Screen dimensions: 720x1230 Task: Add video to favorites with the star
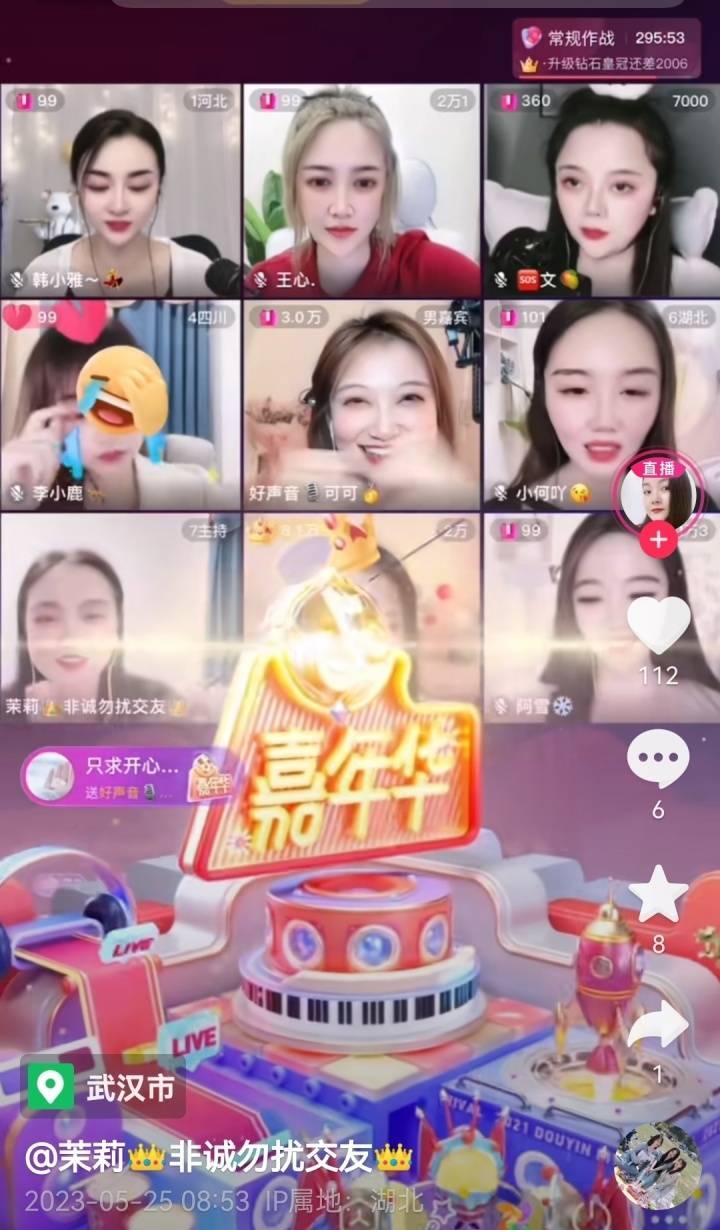coord(658,895)
